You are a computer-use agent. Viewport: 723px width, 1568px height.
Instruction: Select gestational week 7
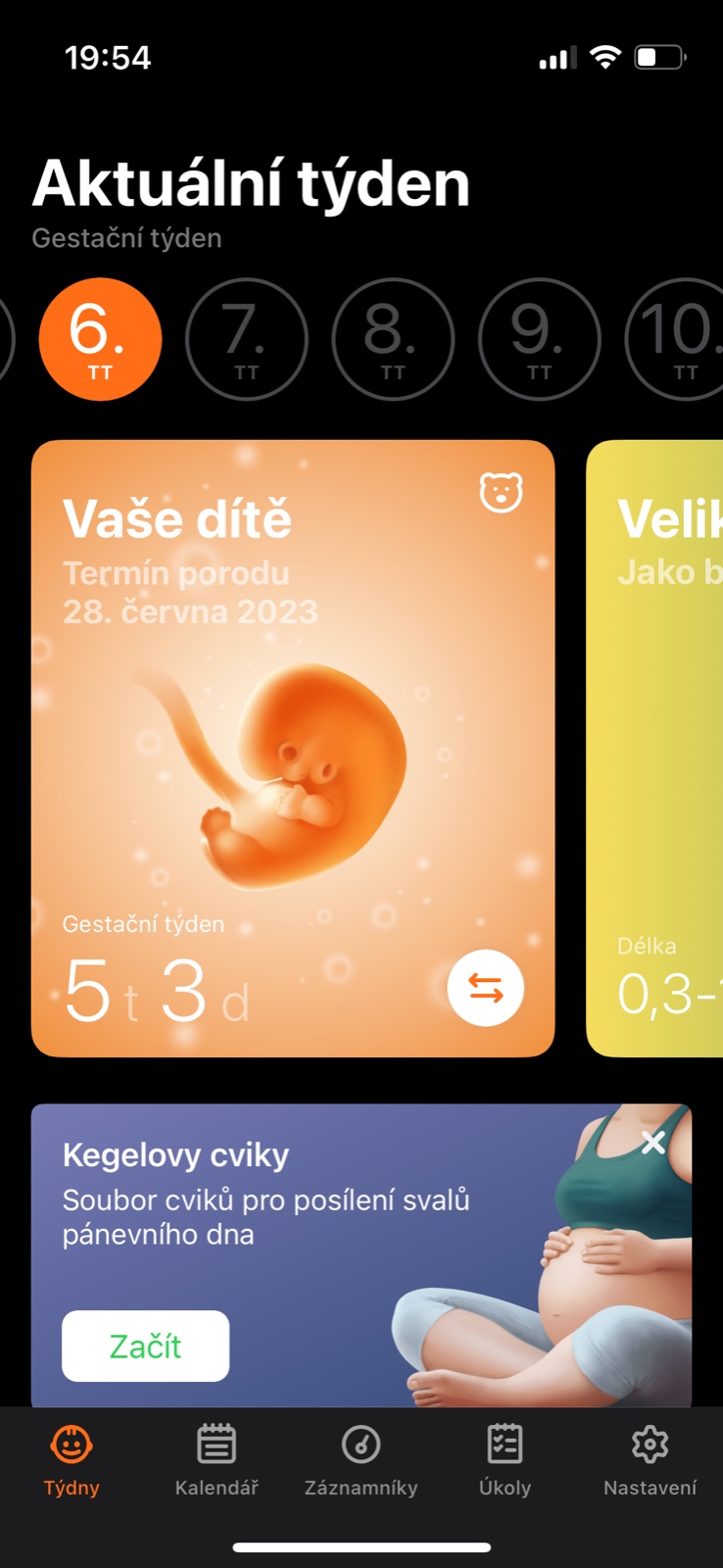(246, 339)
